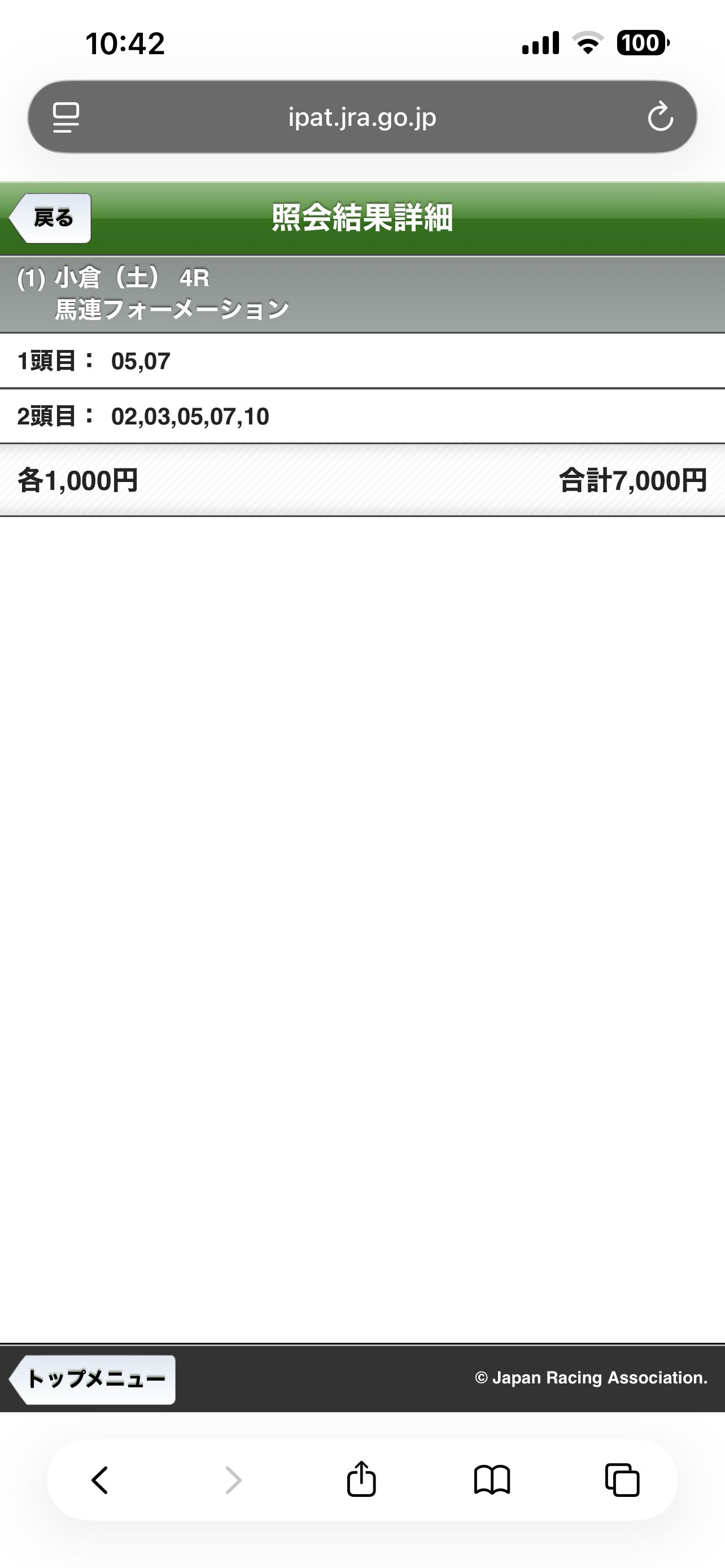Screen dimensions: 725x1568
Task: Show open Safari tabs
Action: tap(622, 1480)
